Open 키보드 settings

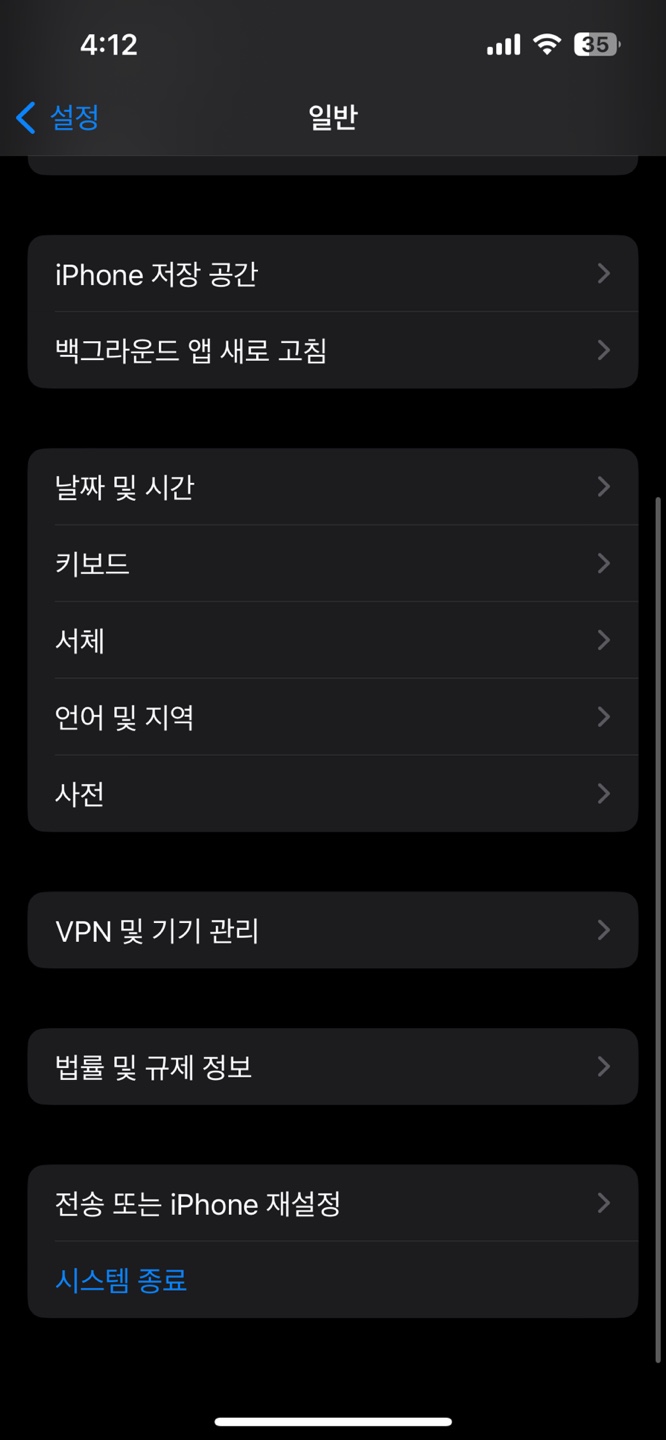(x=333, y=564)
